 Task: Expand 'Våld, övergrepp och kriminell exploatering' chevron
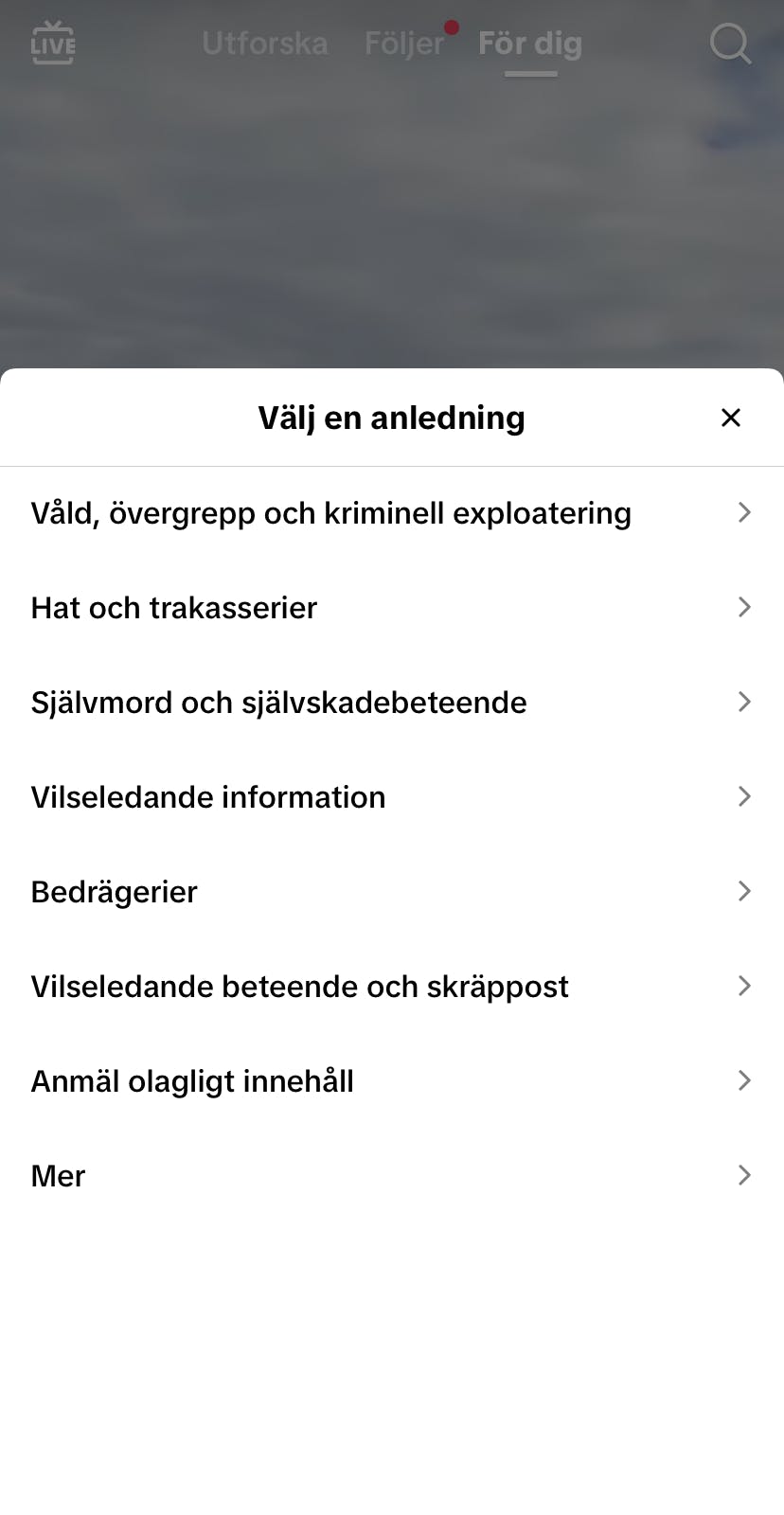pos(744,512)
